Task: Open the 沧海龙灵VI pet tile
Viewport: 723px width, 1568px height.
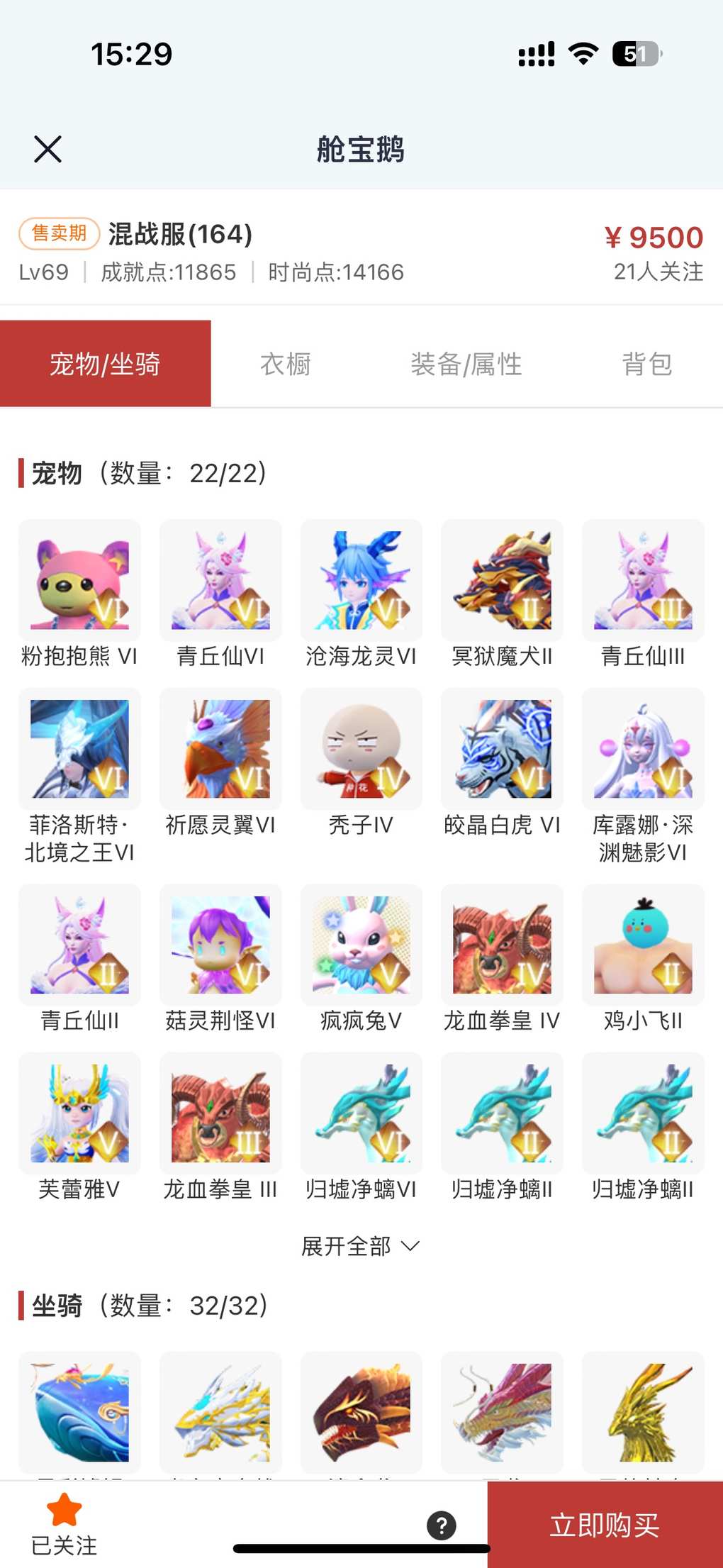Action: (361, 581)
